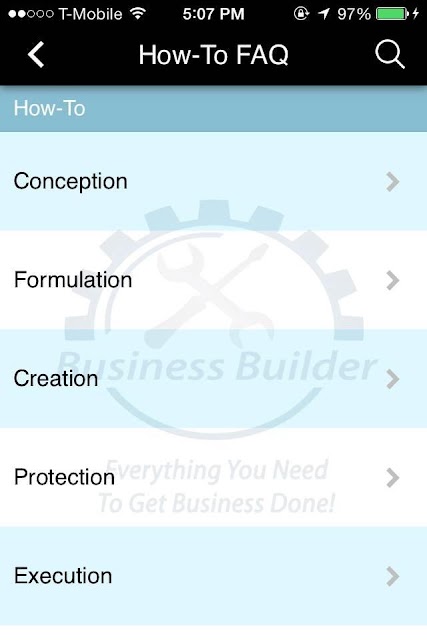Open the Conception section
Viewport: 427px width, 640px height.
(214, 181)
